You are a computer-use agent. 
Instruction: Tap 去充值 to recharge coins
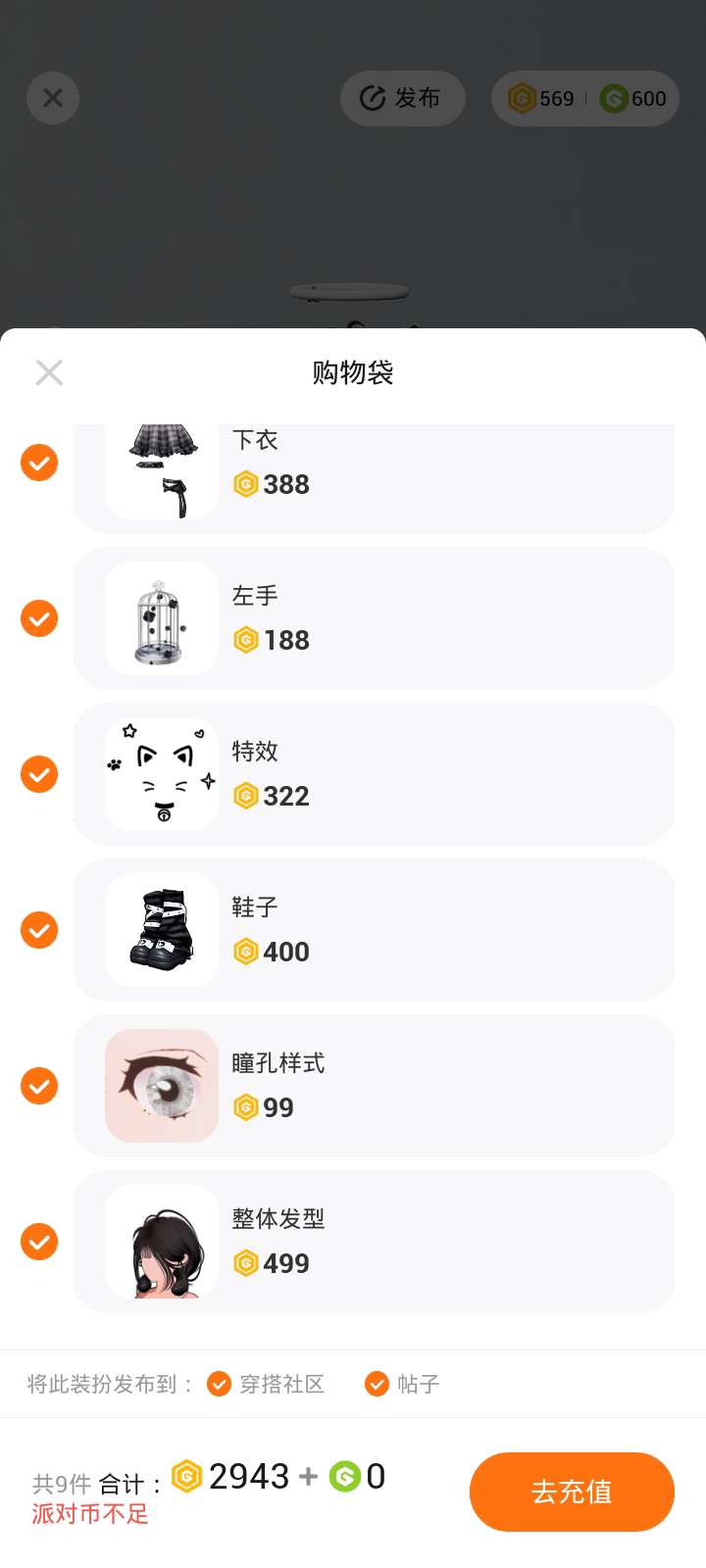(572, 1492)
